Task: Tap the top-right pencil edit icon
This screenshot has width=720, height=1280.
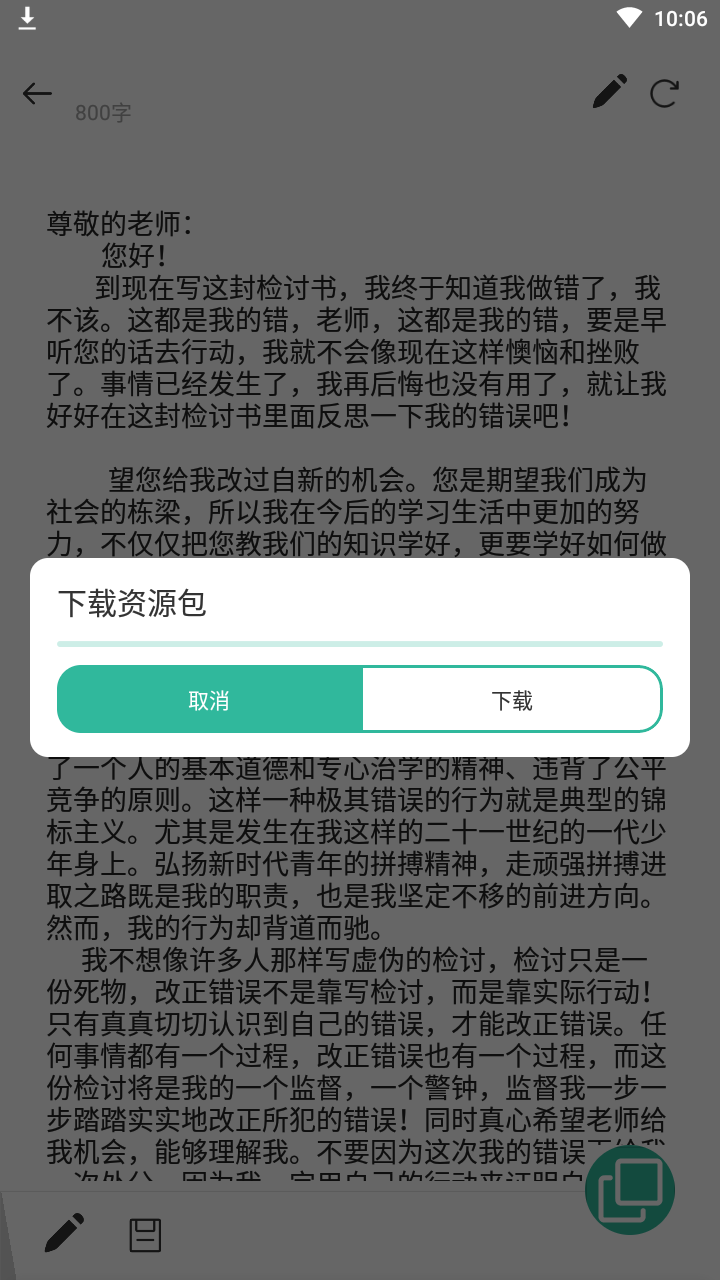Action: click(x=609, y=91)
